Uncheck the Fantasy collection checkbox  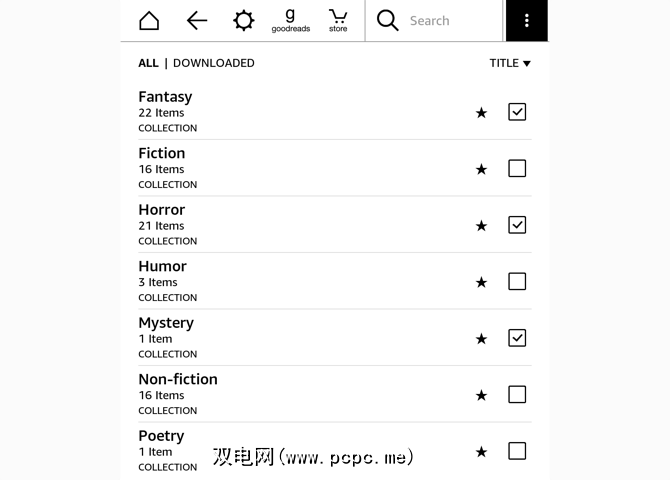[517, 112]
